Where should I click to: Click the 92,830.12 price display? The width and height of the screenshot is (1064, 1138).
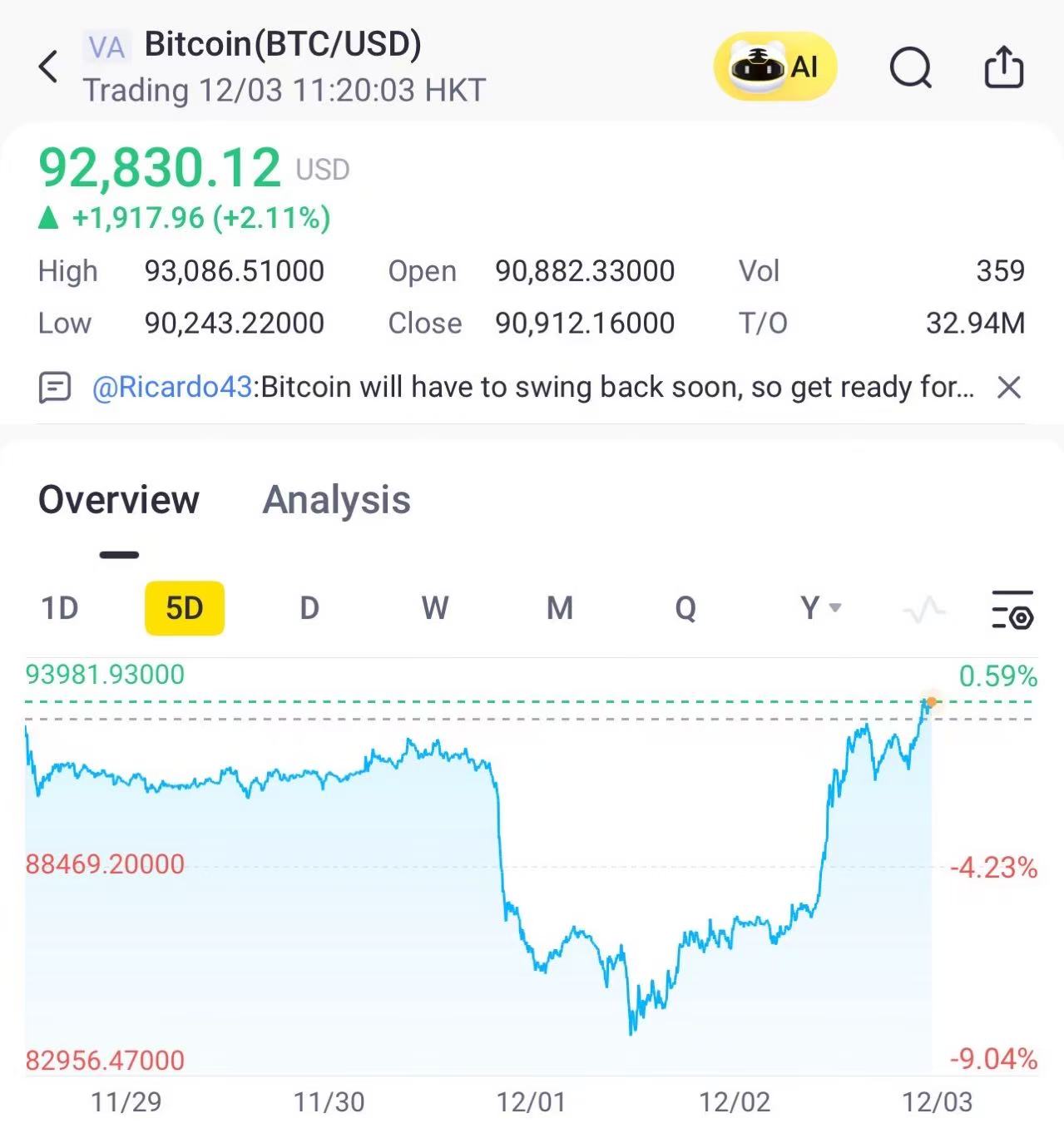(161, 167)
